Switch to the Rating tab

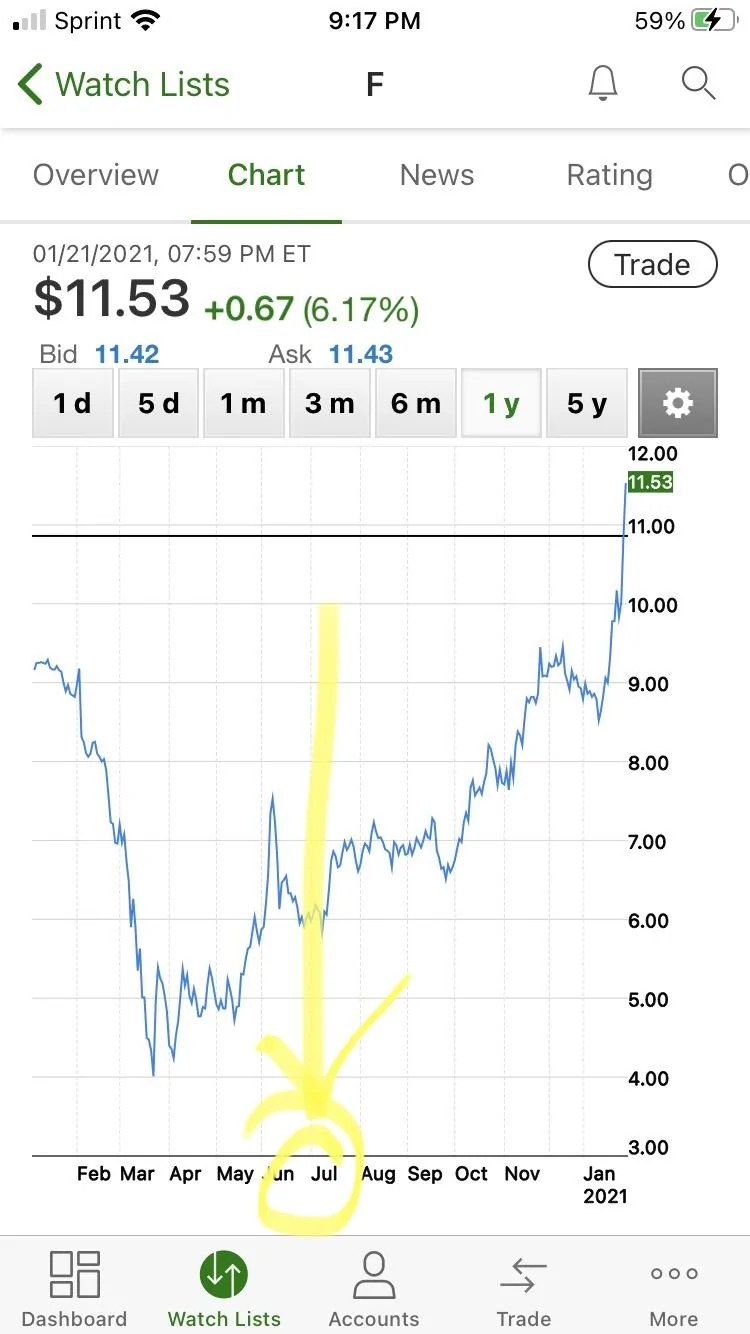pyautogui.click(x=609, y=175)
